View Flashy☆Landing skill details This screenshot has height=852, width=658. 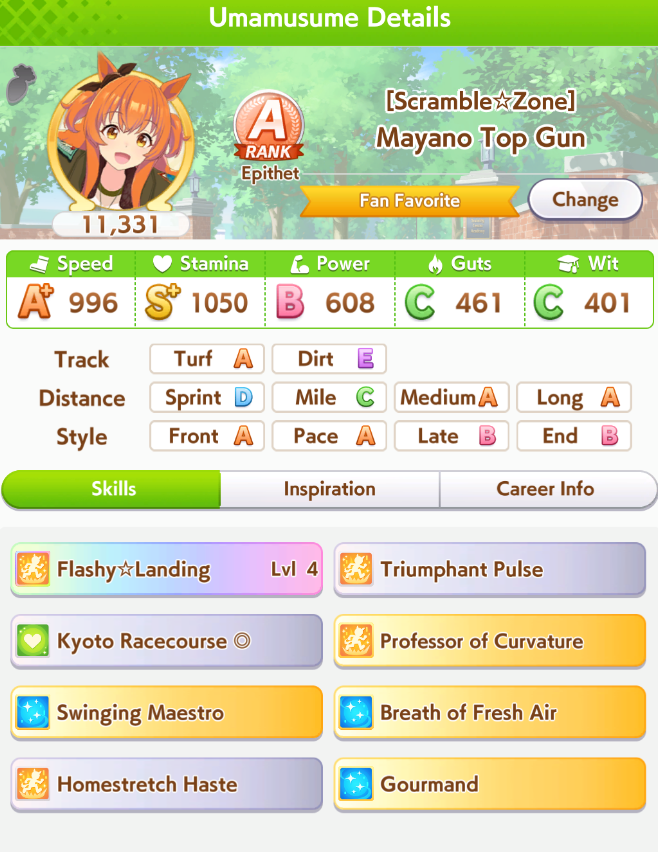167,570
